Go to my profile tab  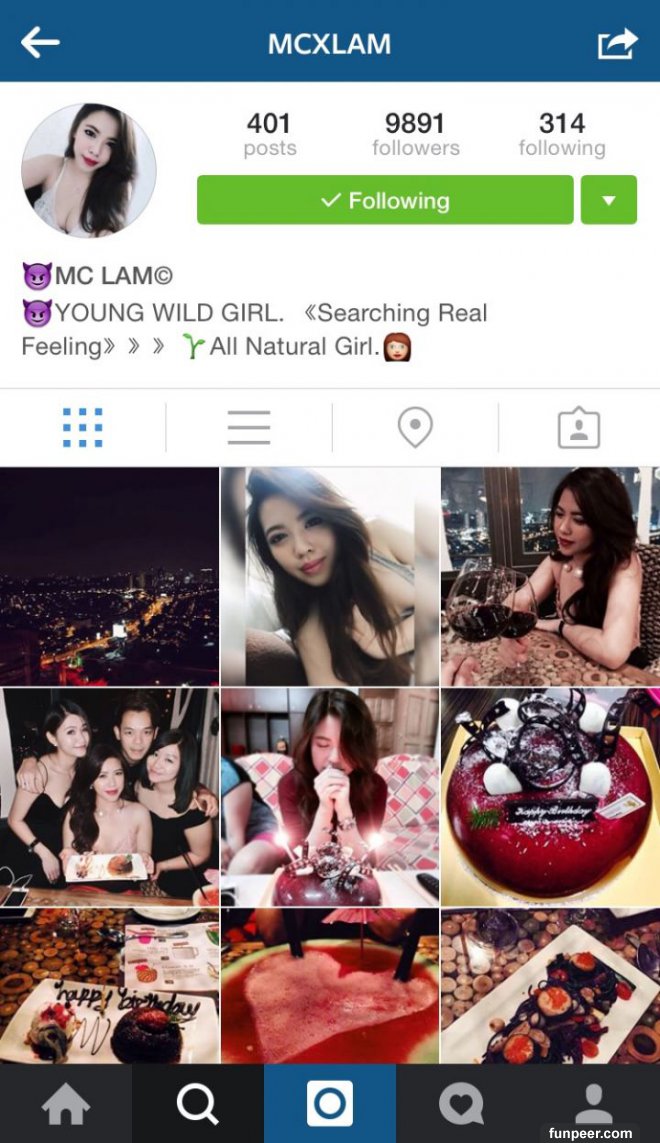click(594, 1104)
